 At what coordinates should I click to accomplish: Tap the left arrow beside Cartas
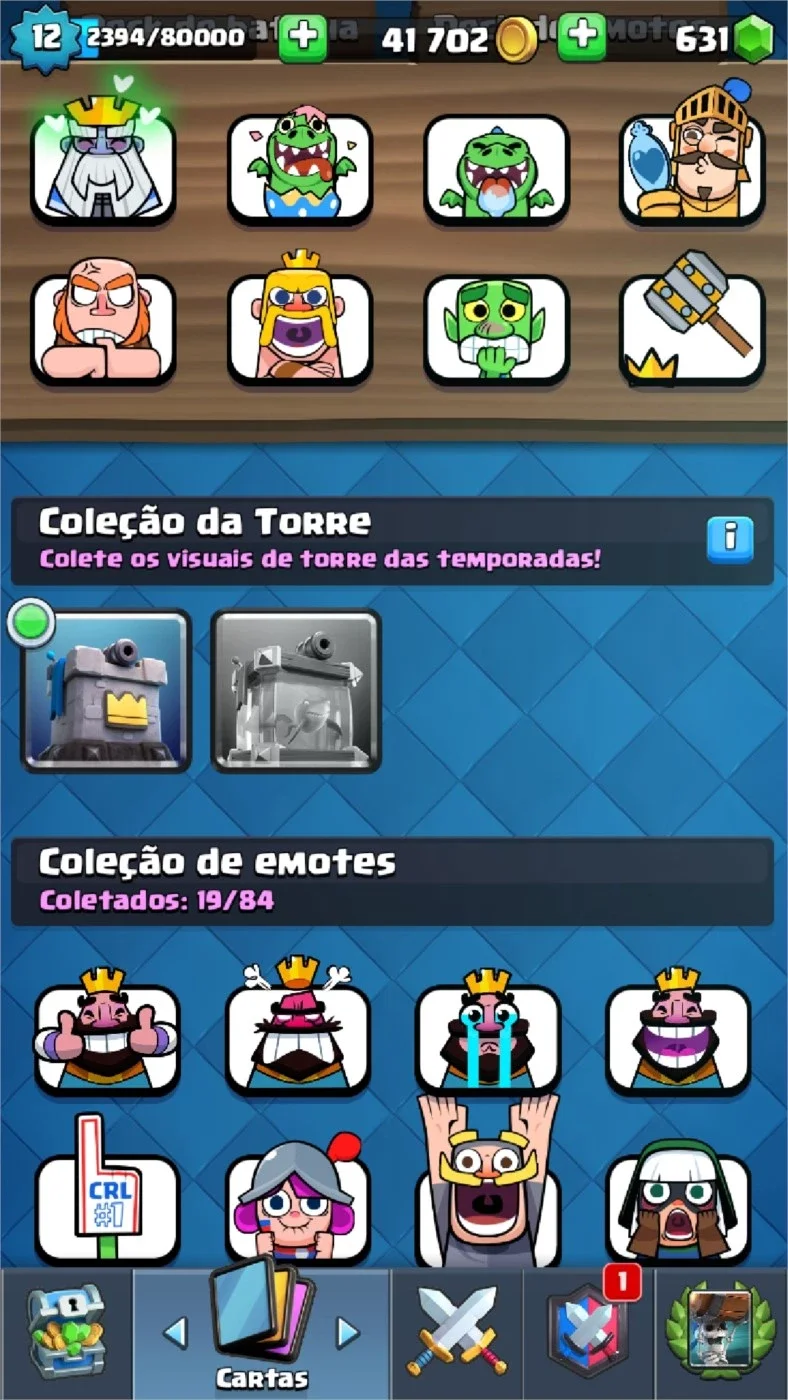(175, 1332)
